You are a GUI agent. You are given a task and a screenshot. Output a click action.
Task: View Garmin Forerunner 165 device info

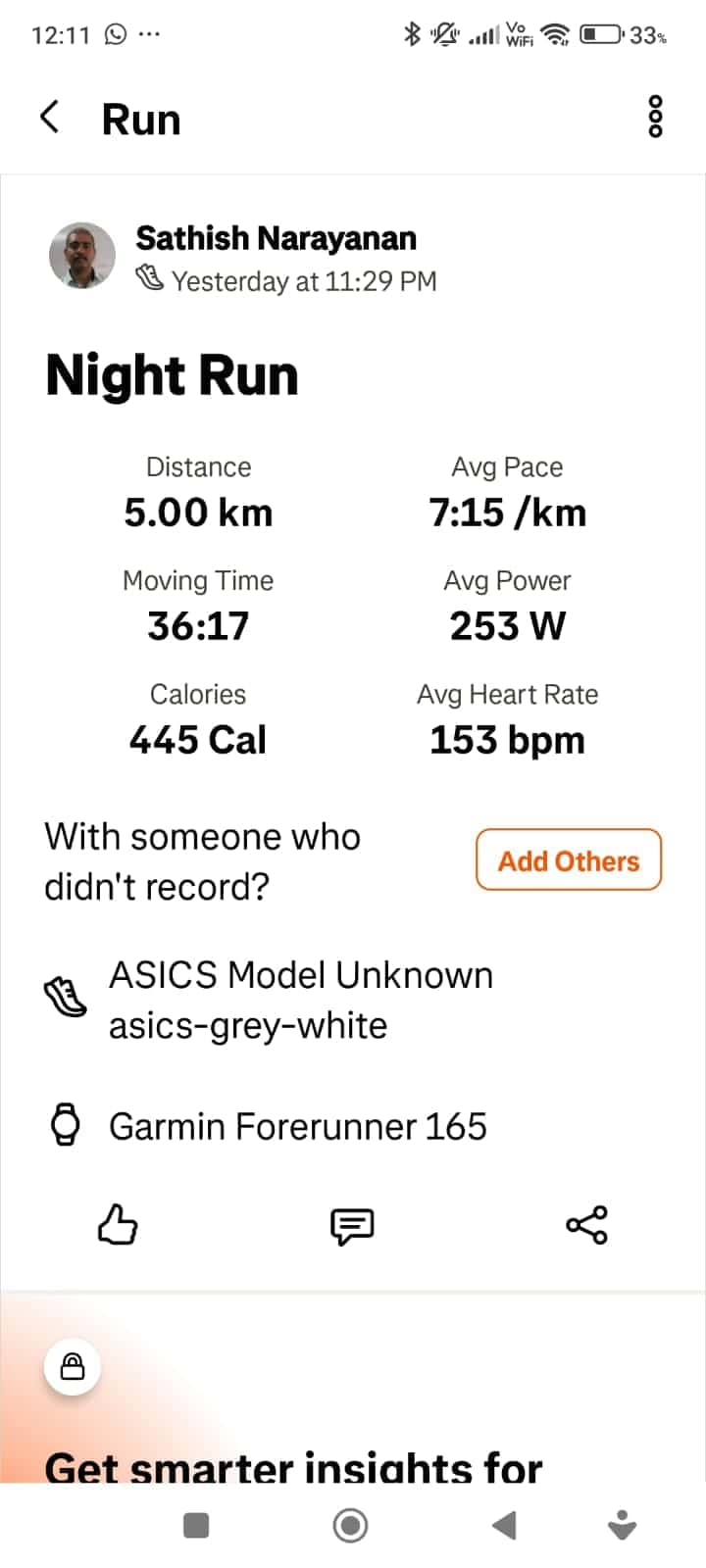(297, 1126)
